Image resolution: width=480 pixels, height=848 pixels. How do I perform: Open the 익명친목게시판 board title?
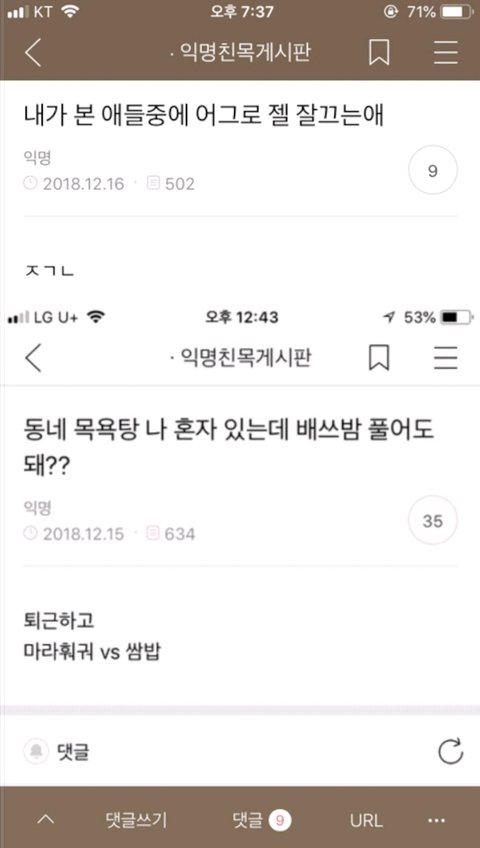tap(242, 53)
